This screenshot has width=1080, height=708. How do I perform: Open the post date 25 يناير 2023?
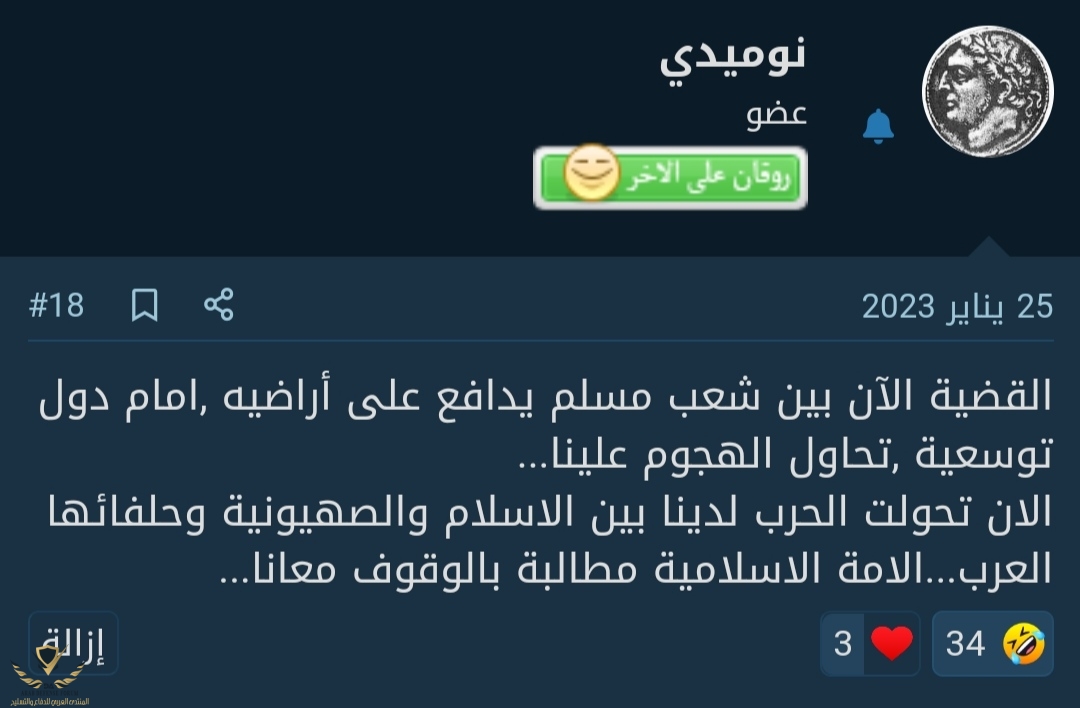[x=957, y=306]
